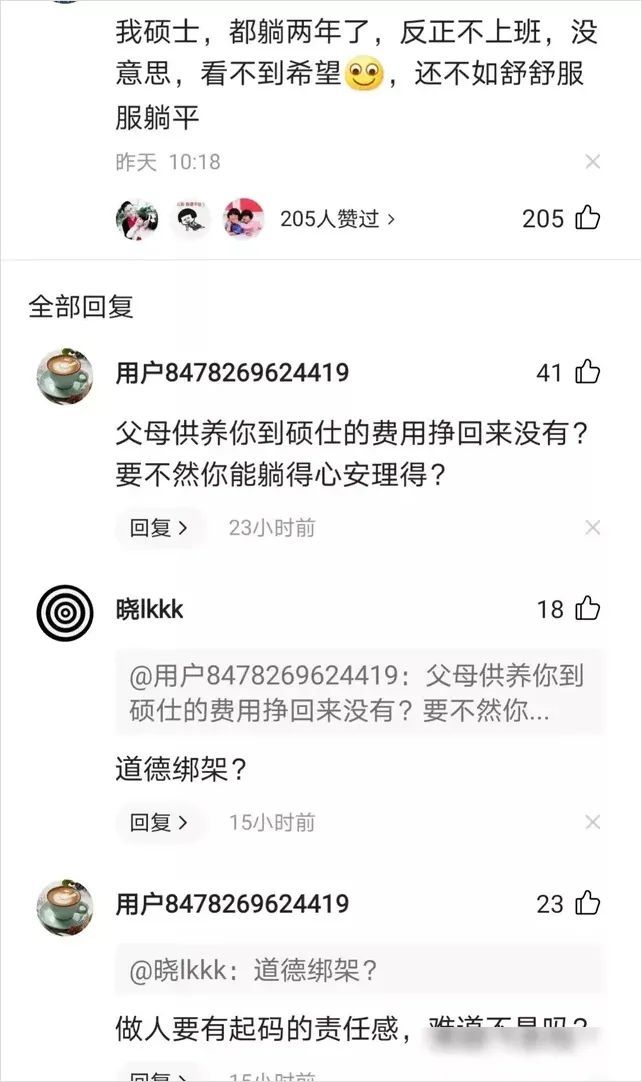
Task: Reply to the comment posted 23小时前
Action: pos(159,527)
